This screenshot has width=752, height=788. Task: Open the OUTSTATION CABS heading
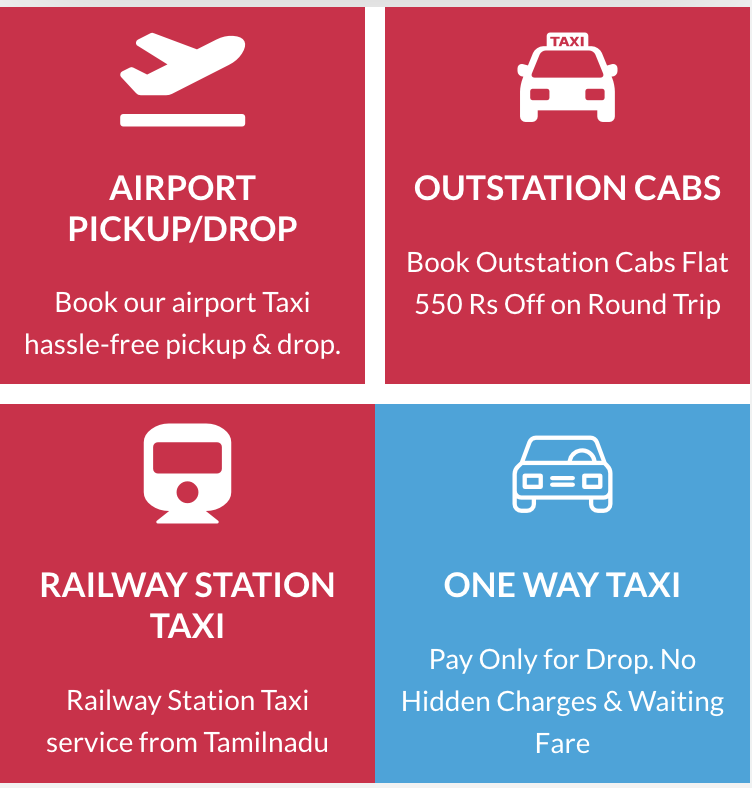tap(565, 188)
